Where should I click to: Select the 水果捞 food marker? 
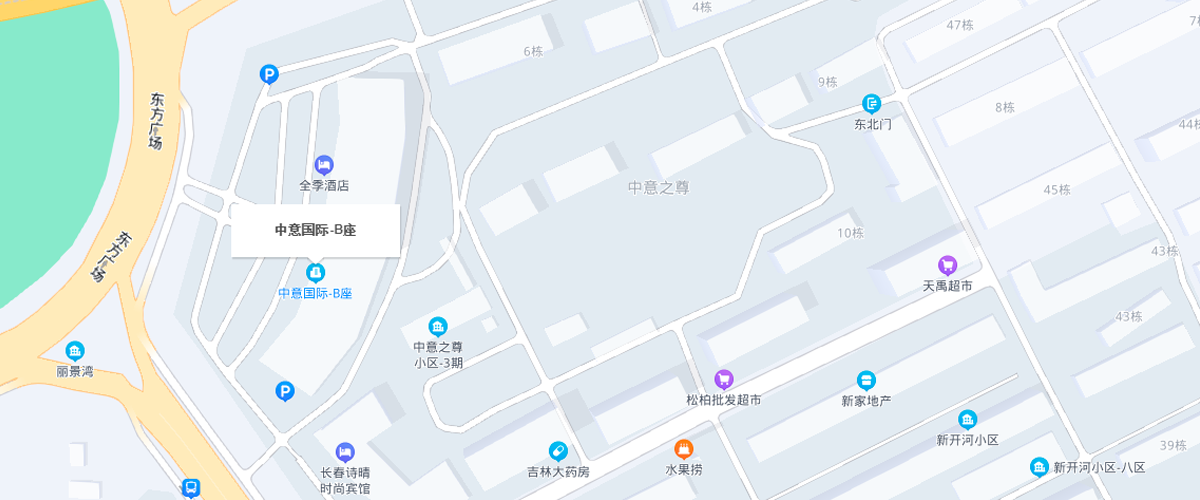point(684,449)
